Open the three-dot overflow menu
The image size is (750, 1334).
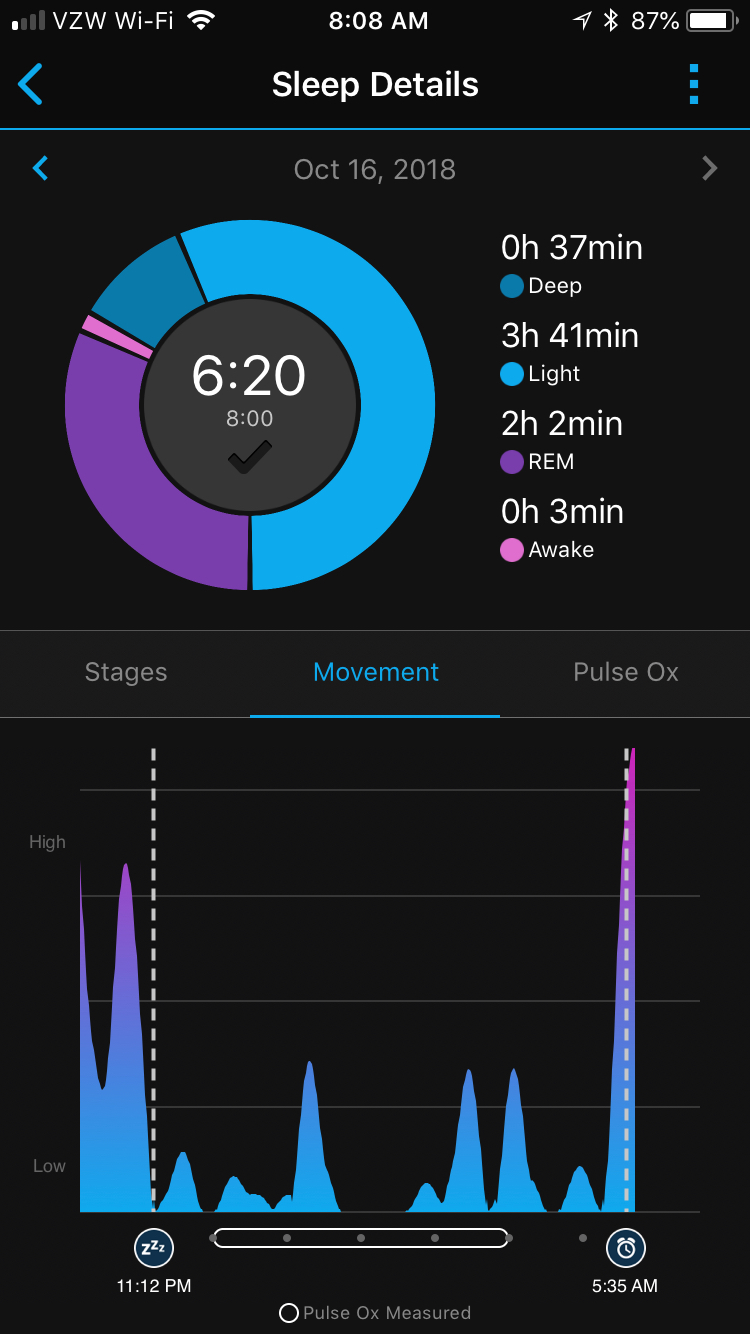click(694, 85)
